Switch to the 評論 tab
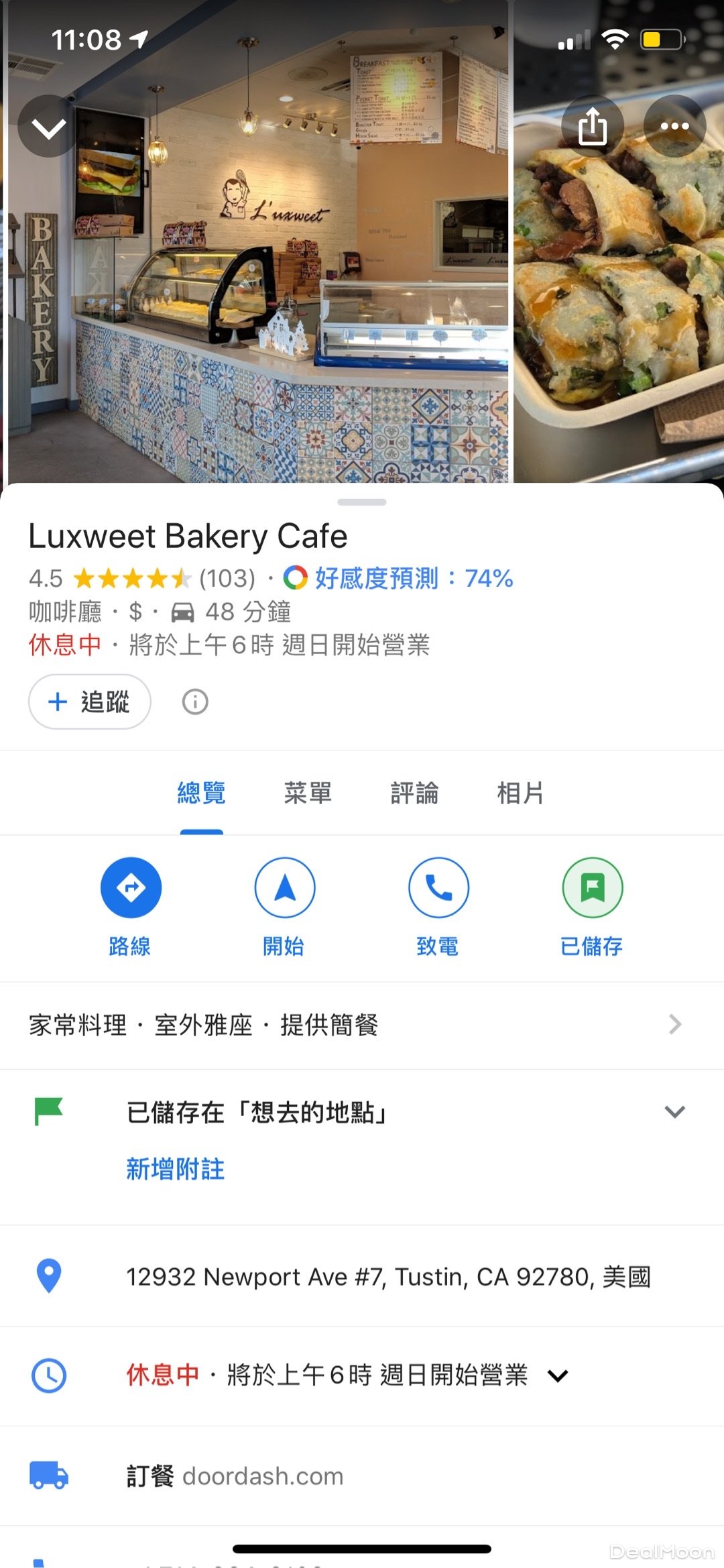 click(x=414, y=793)
